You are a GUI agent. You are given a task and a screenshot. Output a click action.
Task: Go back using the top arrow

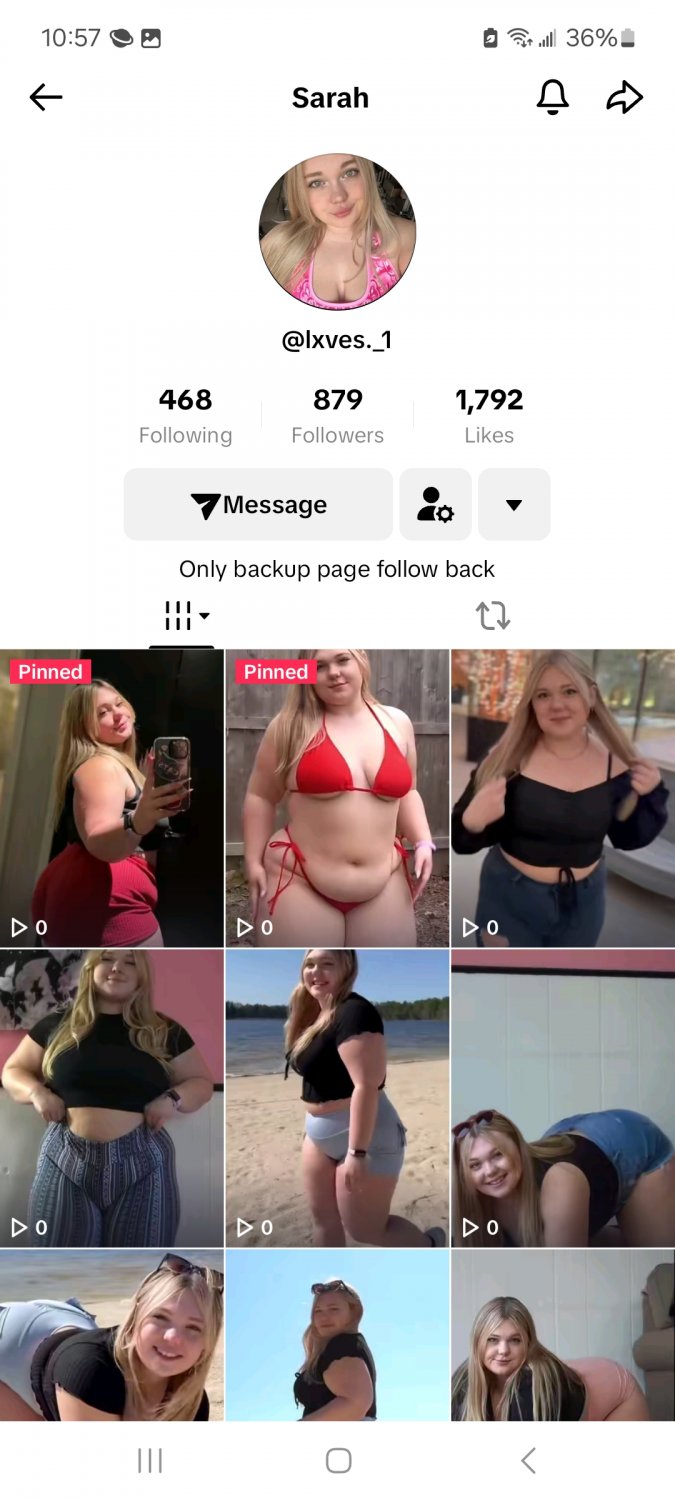point(46,97)
